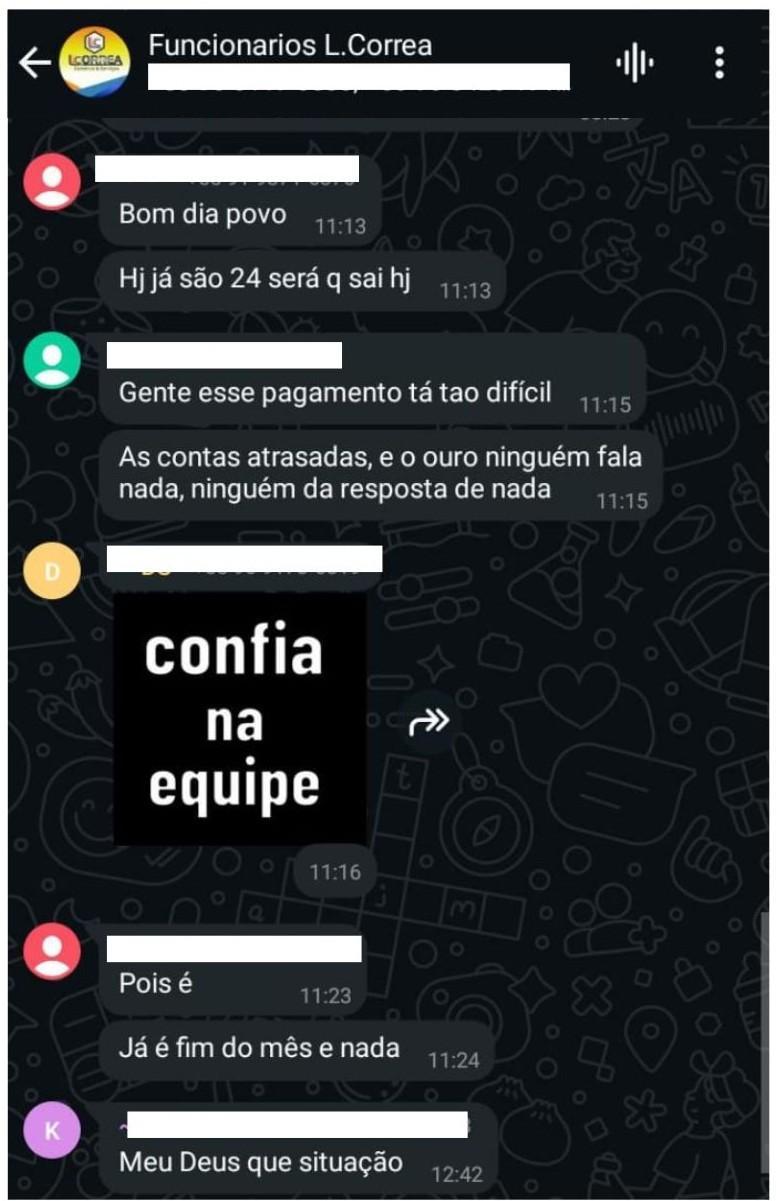Open the group profile picture
The width and height of the screenshot is (776, 1201).
[94, 62]
